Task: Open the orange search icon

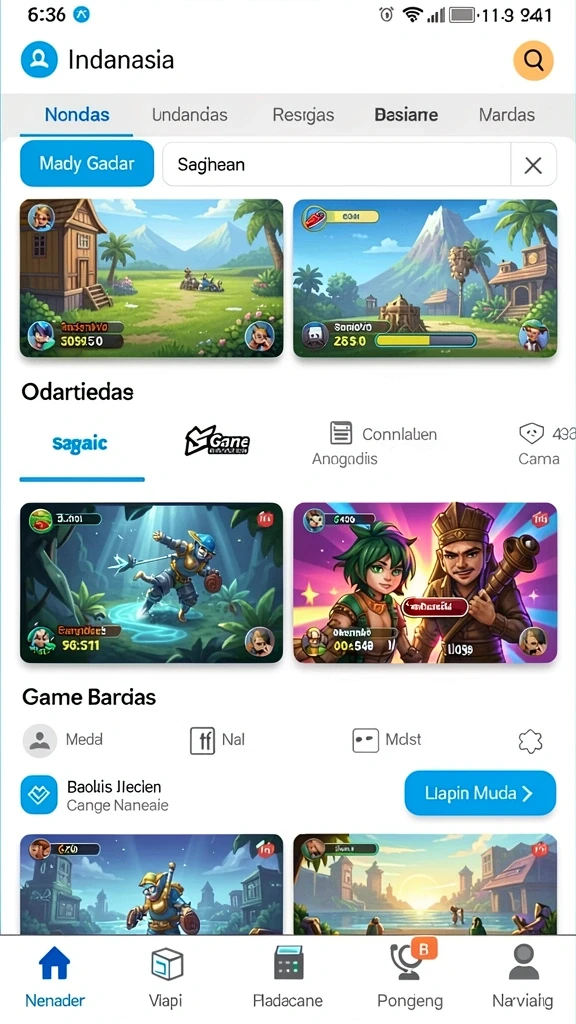Action: pos(533,60)
